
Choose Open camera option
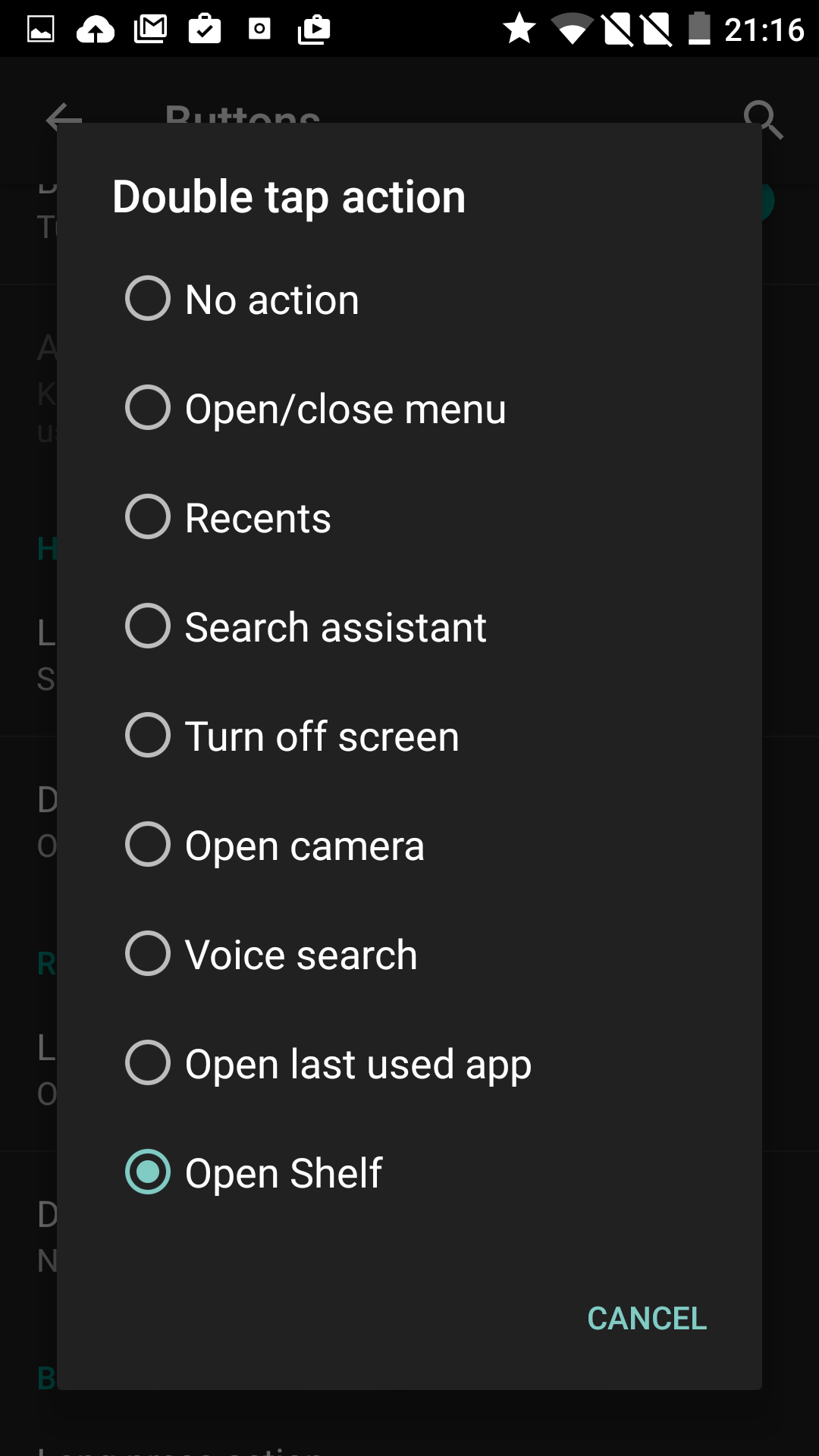coord(409,845)
